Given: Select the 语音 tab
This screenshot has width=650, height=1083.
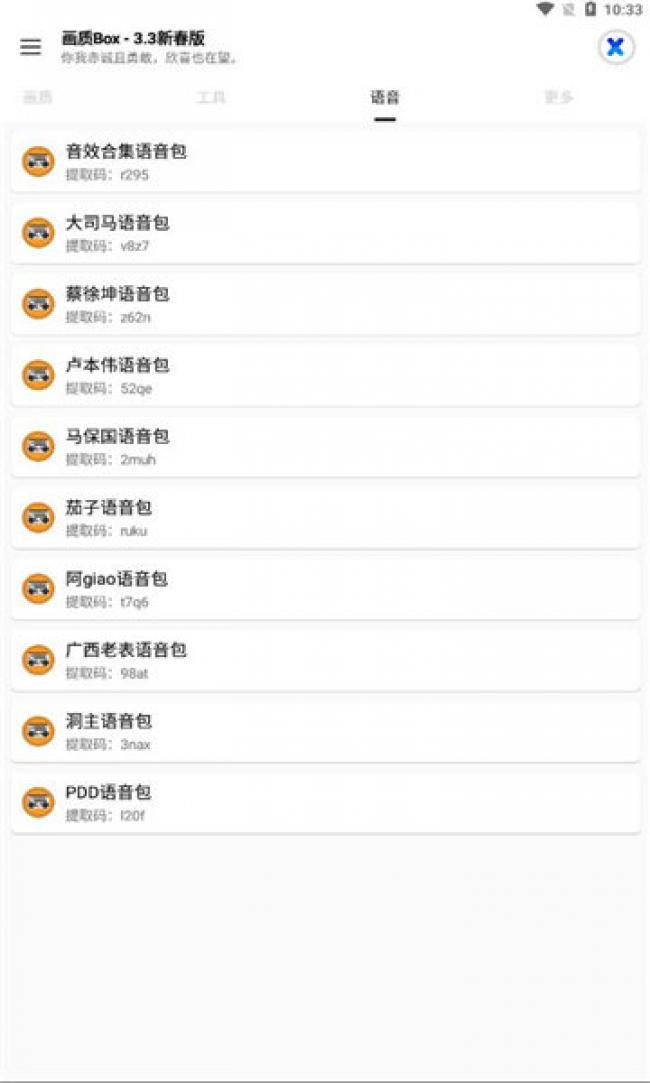Looking at the screenshot, I should pyautogui.click(x=385, y=98).
